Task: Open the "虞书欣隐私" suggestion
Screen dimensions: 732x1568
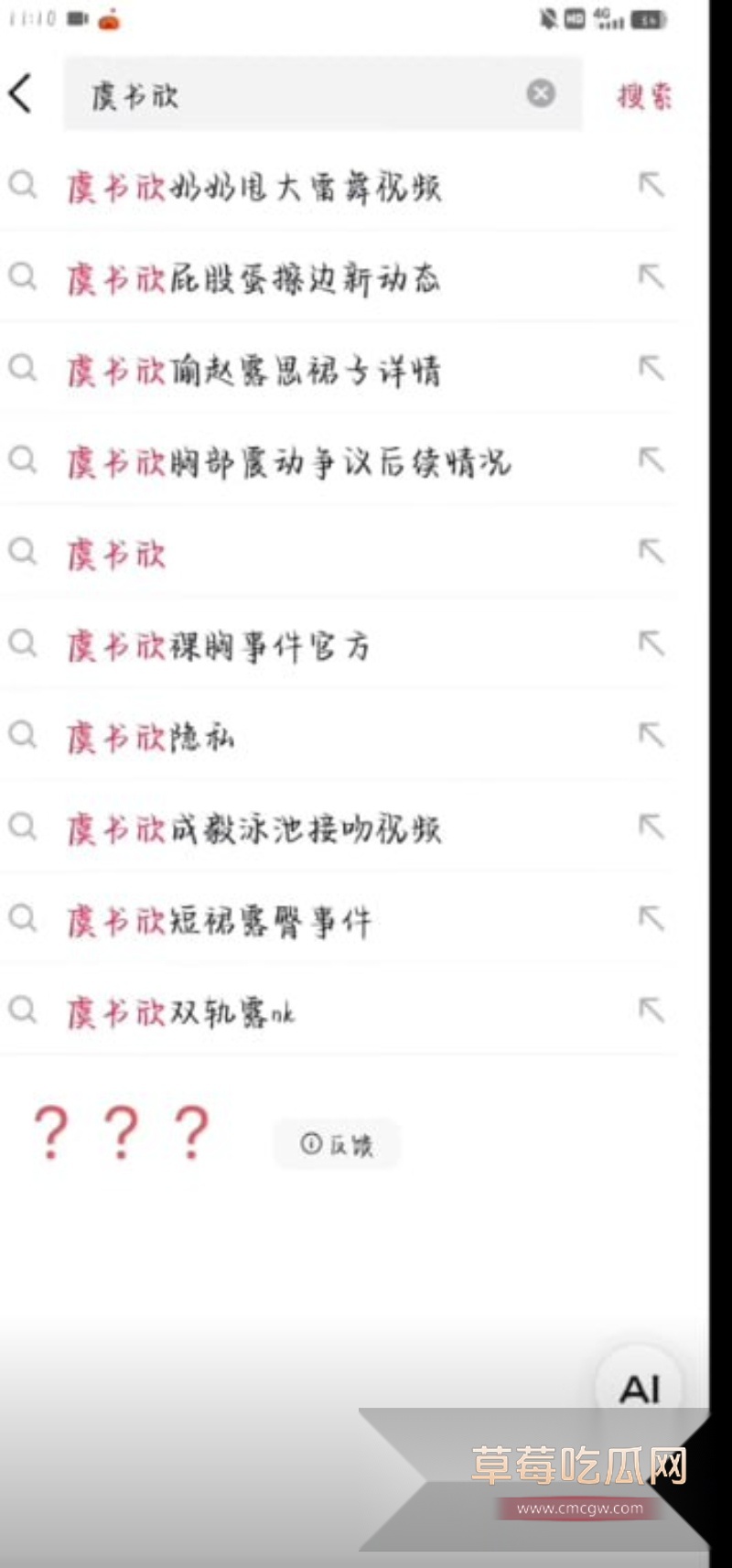Action: coord(151,735)
